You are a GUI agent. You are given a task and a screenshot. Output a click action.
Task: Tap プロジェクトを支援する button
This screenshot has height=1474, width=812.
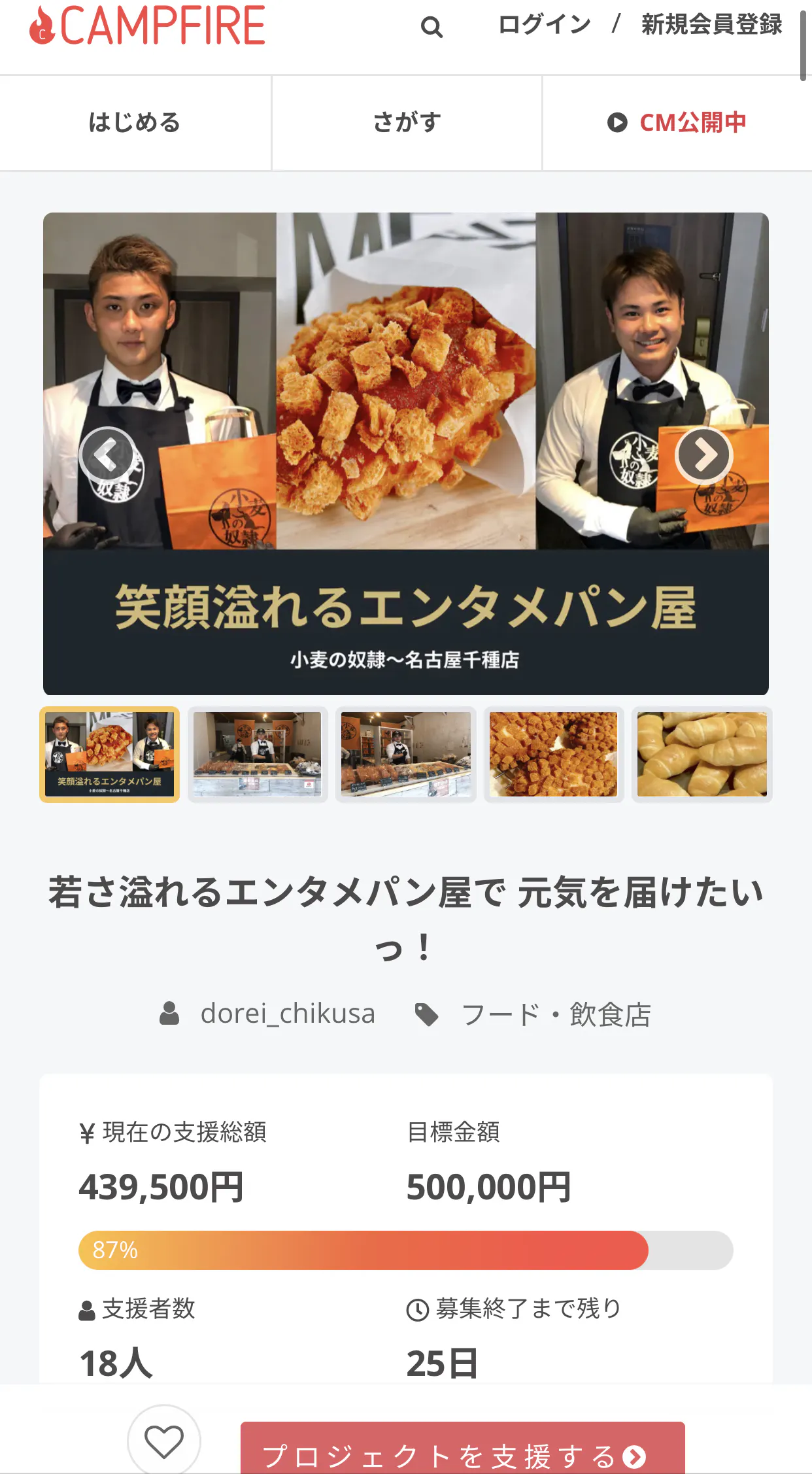click(x=462, y=1454)
